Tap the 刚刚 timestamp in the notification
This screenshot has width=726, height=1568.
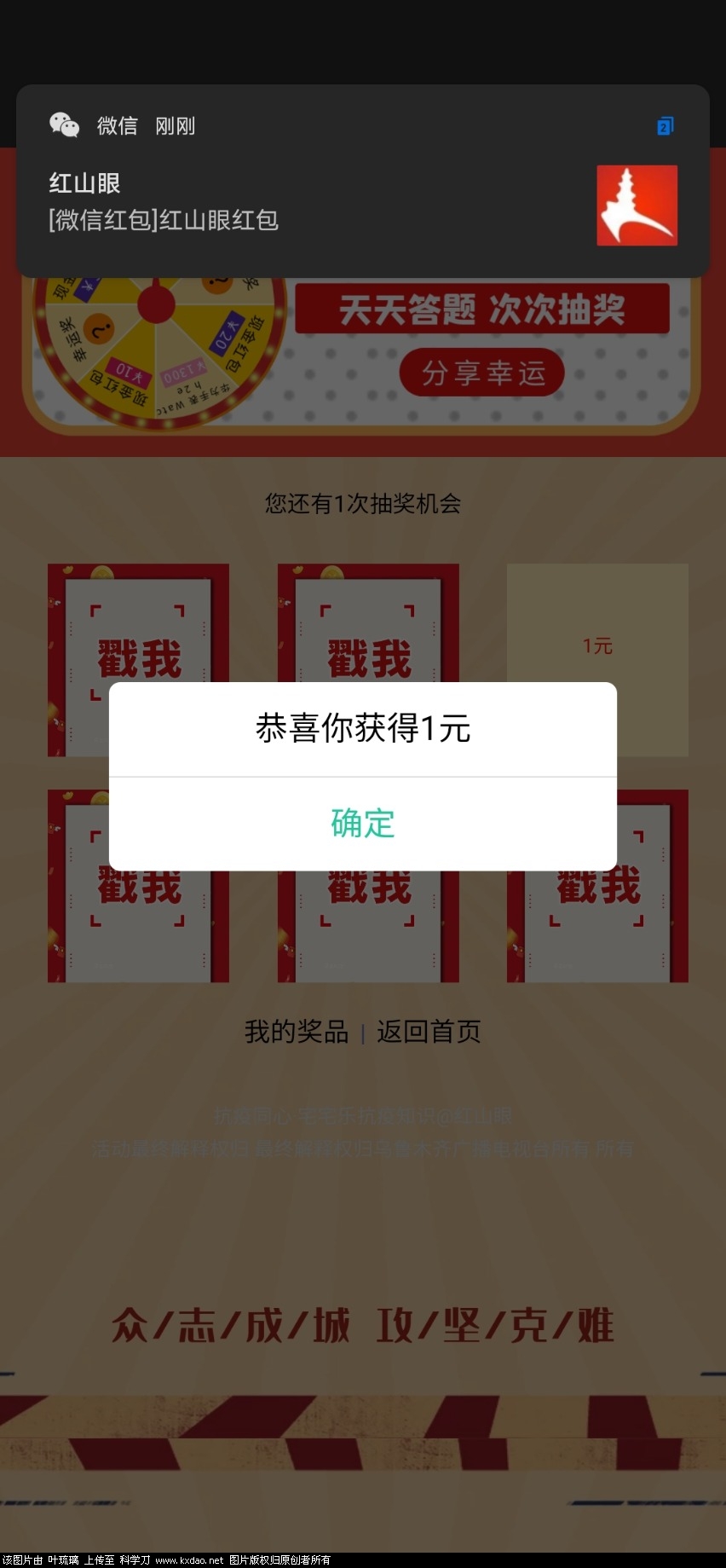175,125
